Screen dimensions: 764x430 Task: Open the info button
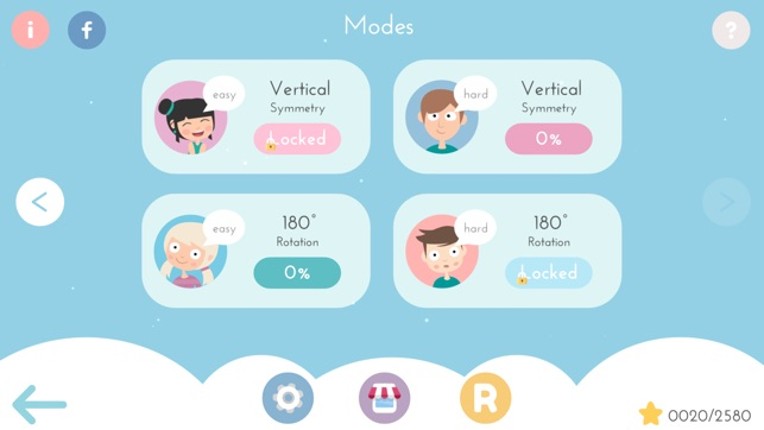(x=30, y=30)
